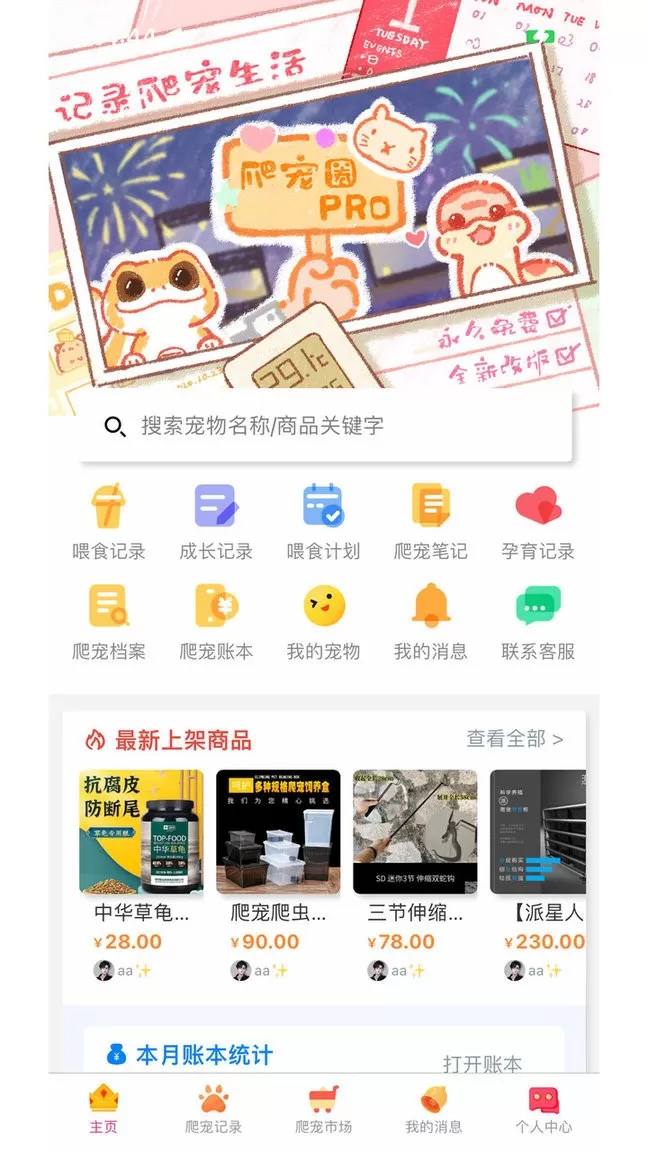Open 孕育记录 breeding records
The width and height of the screenshot is (648, 1152).
click(538, 521)
